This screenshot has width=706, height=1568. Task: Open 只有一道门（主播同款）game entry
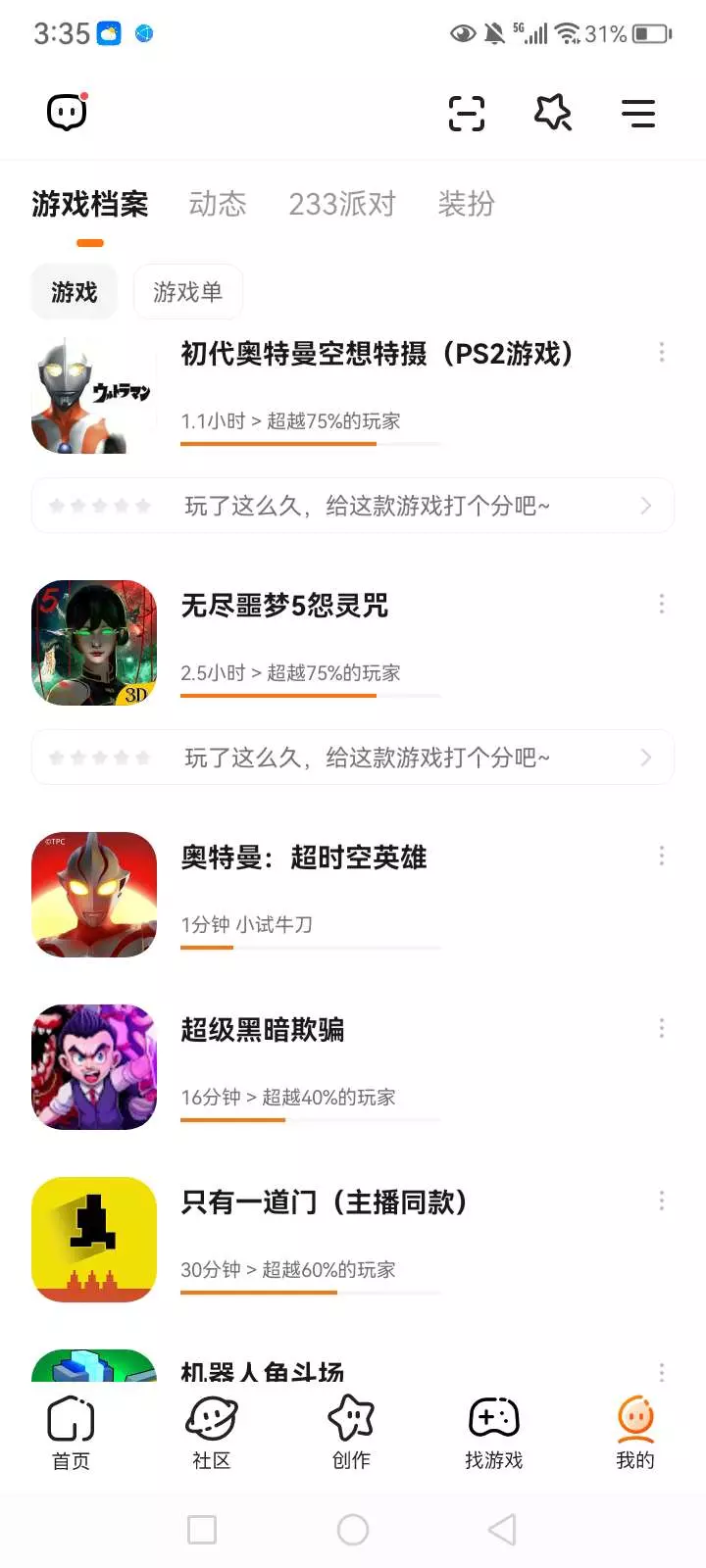pyautogui.click(x=324, y=1202)
